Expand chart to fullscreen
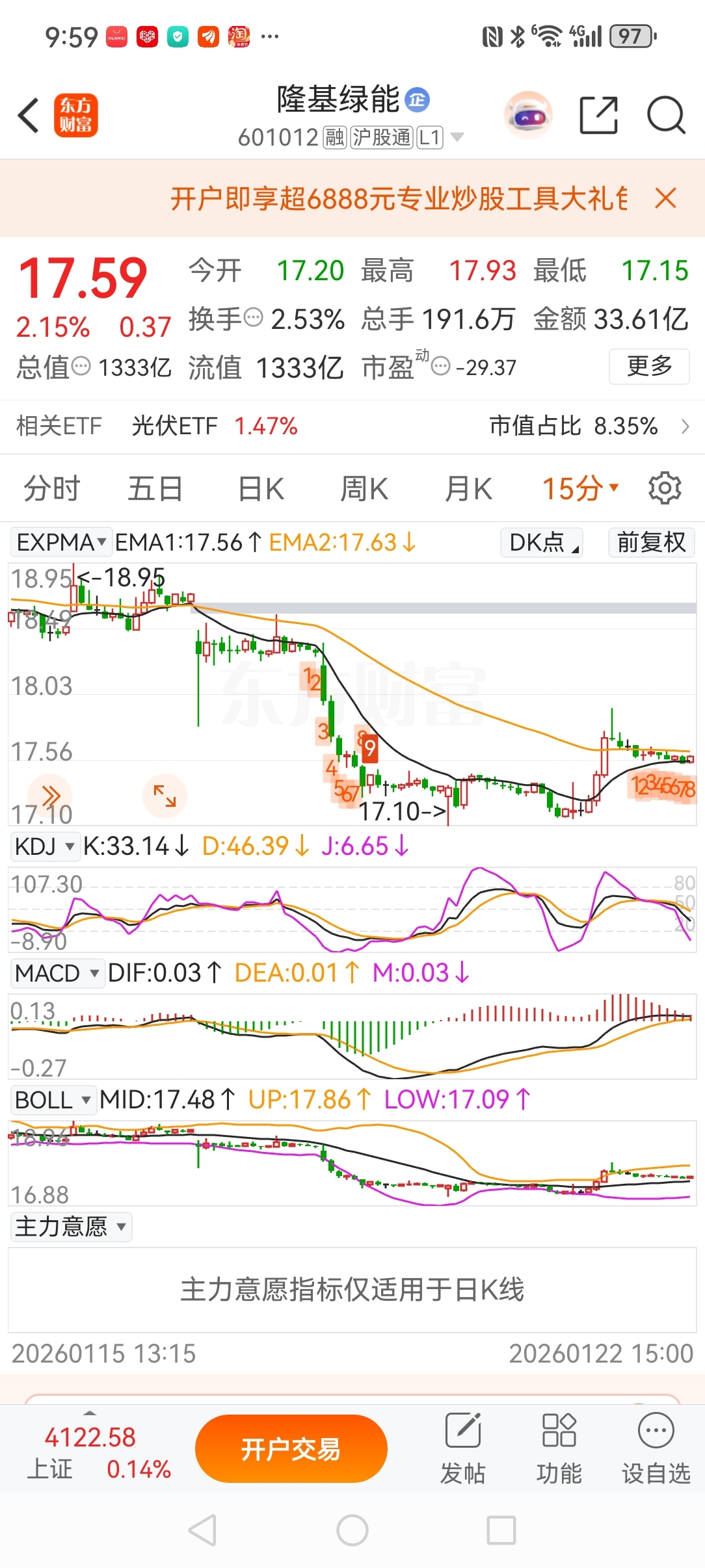 pyautogui.click(x=165, y=795)
